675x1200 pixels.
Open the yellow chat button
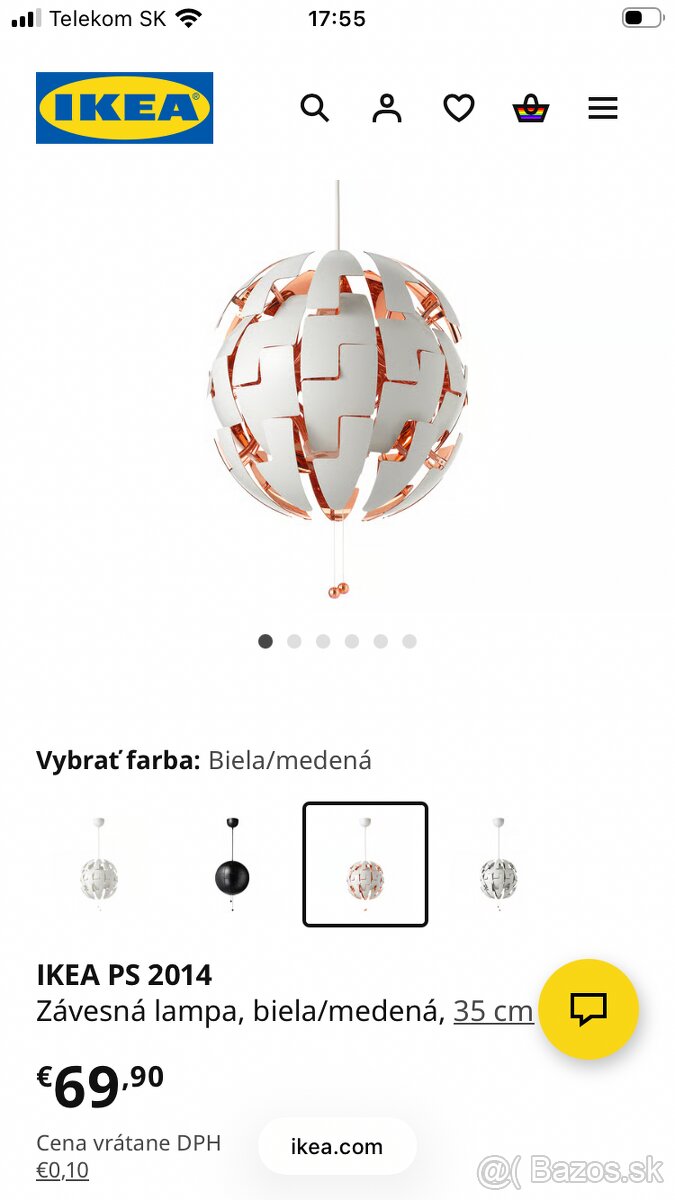pyautogui.click(x=588, y=1009)
